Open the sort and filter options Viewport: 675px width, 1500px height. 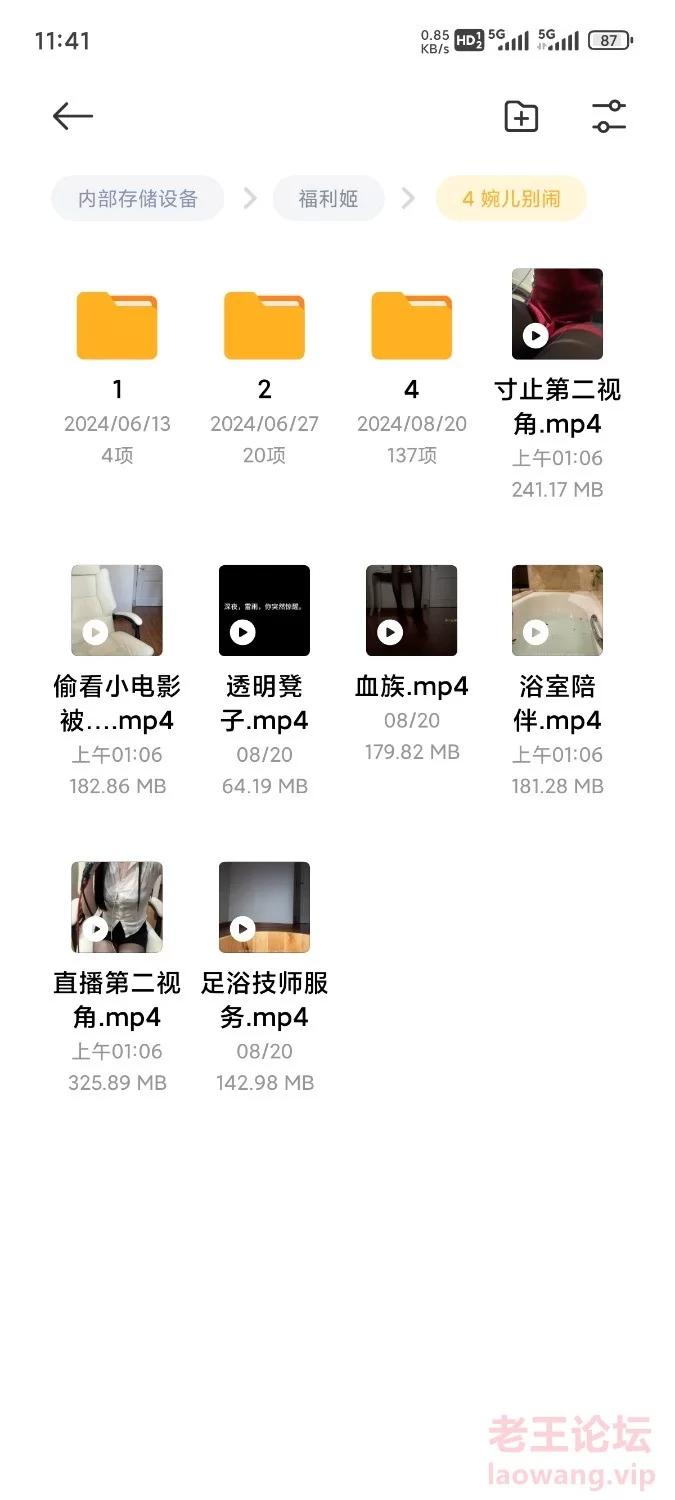tap(608, 116)
